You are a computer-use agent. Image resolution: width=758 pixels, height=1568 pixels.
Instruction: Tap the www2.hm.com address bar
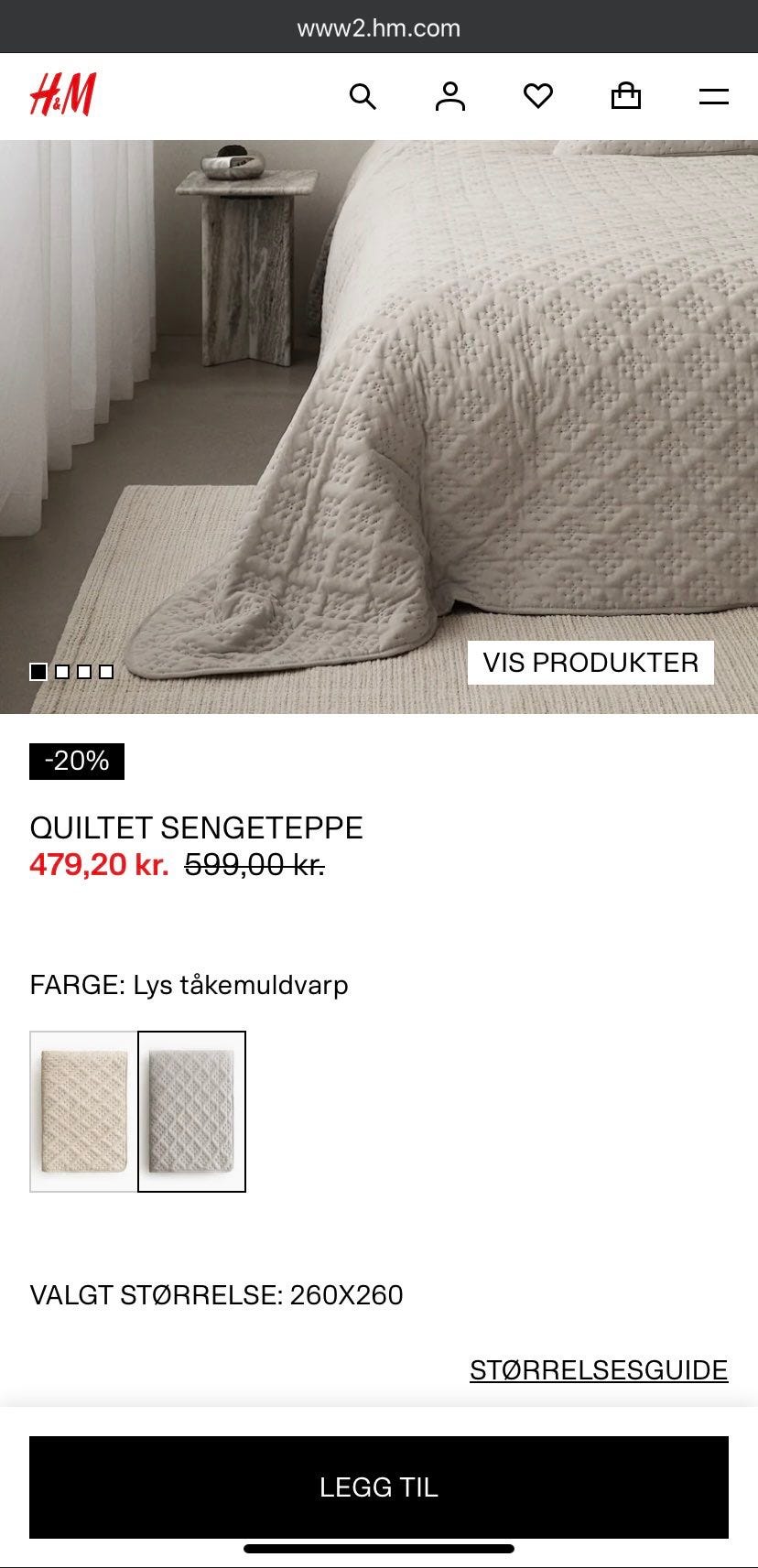(379, 27)
